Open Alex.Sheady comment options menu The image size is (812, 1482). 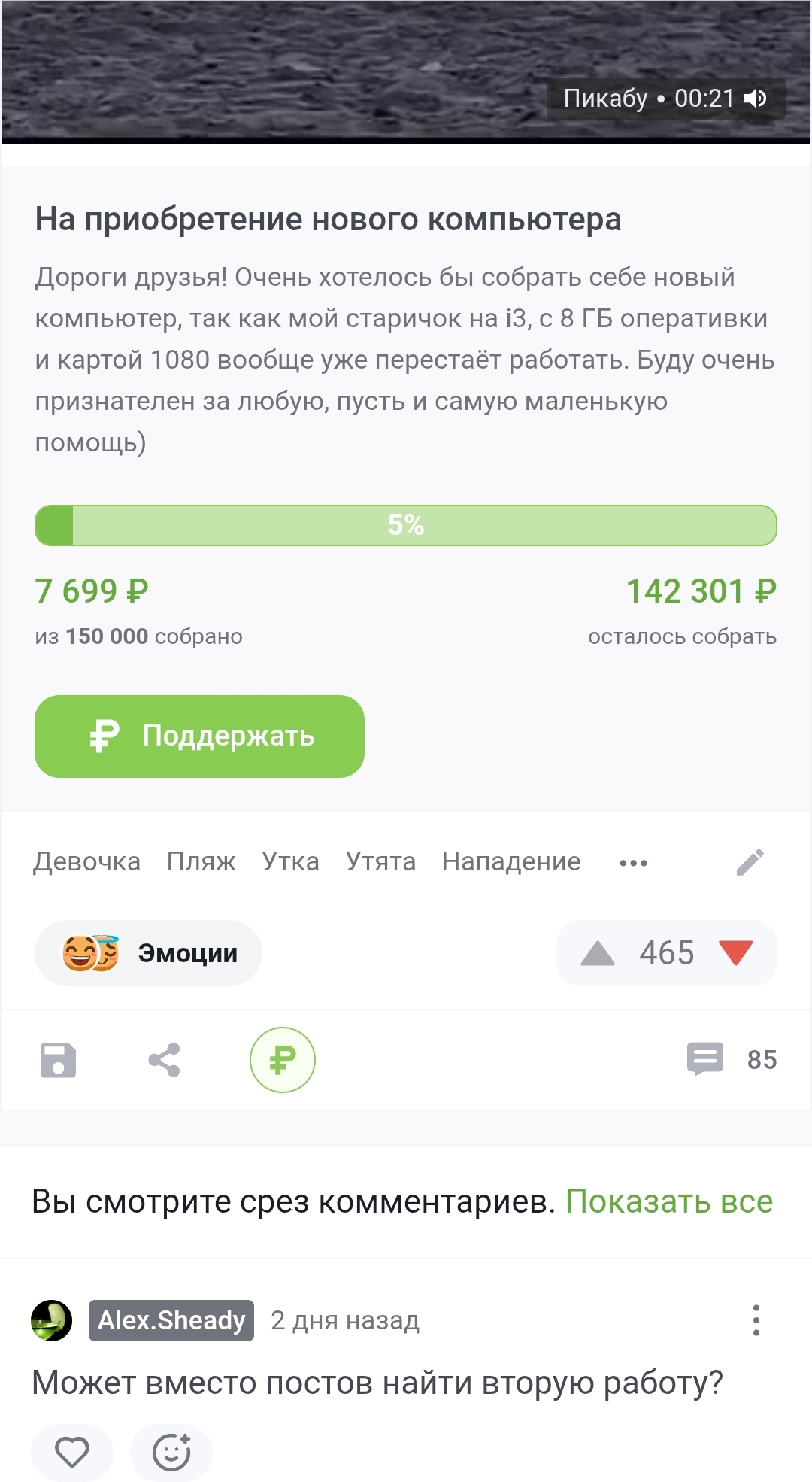click(756, 1320)
